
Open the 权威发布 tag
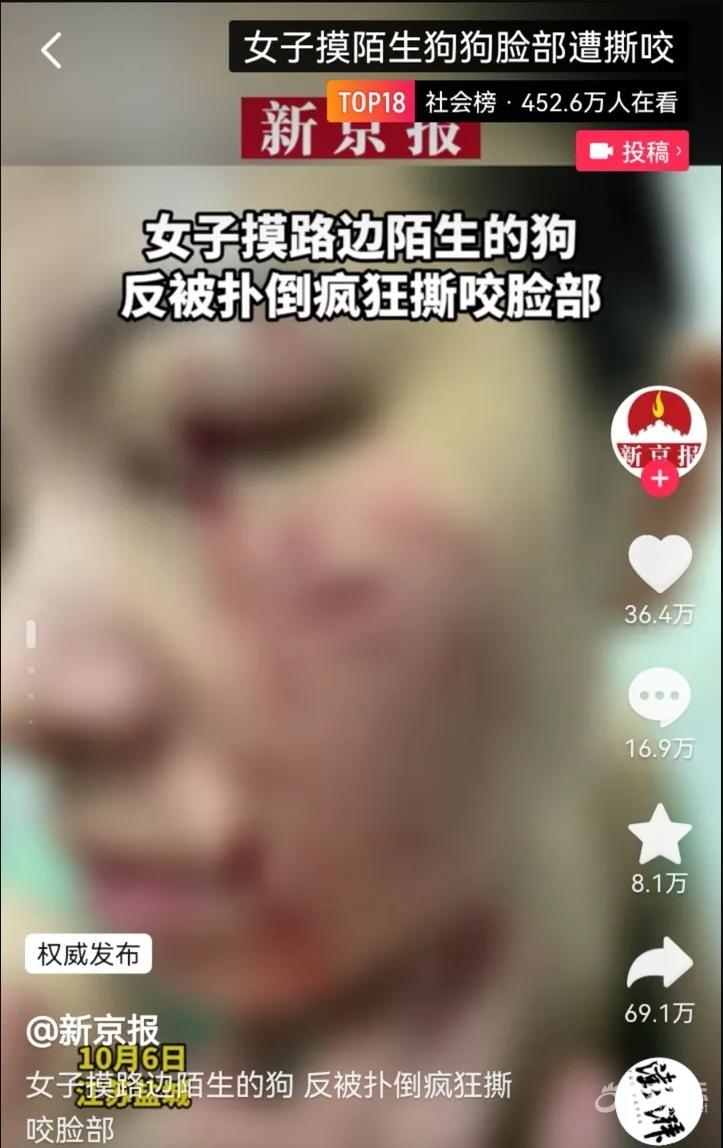(88, 954)
